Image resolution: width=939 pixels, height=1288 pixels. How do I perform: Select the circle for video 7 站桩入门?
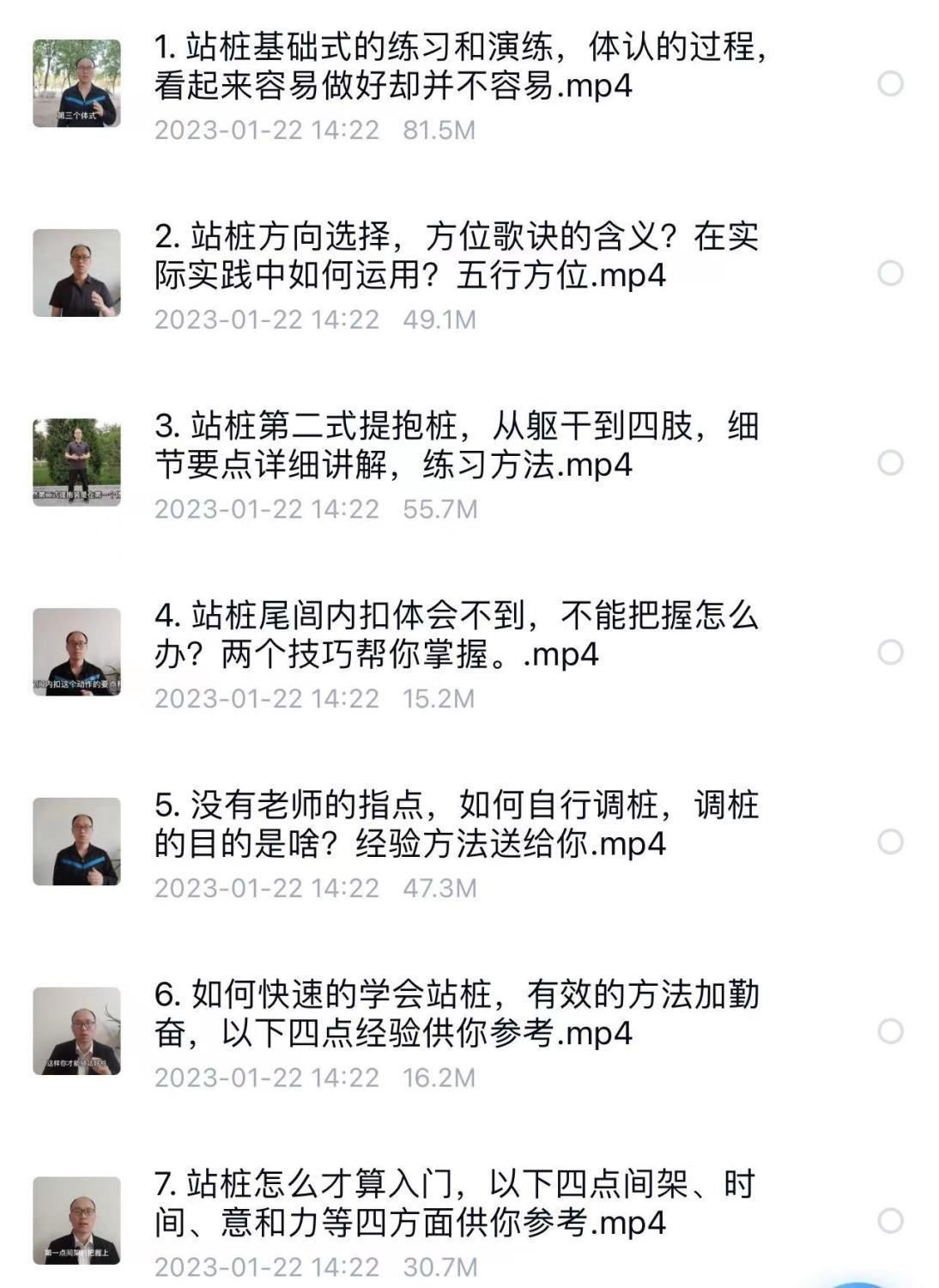(x=890, y=1220)
